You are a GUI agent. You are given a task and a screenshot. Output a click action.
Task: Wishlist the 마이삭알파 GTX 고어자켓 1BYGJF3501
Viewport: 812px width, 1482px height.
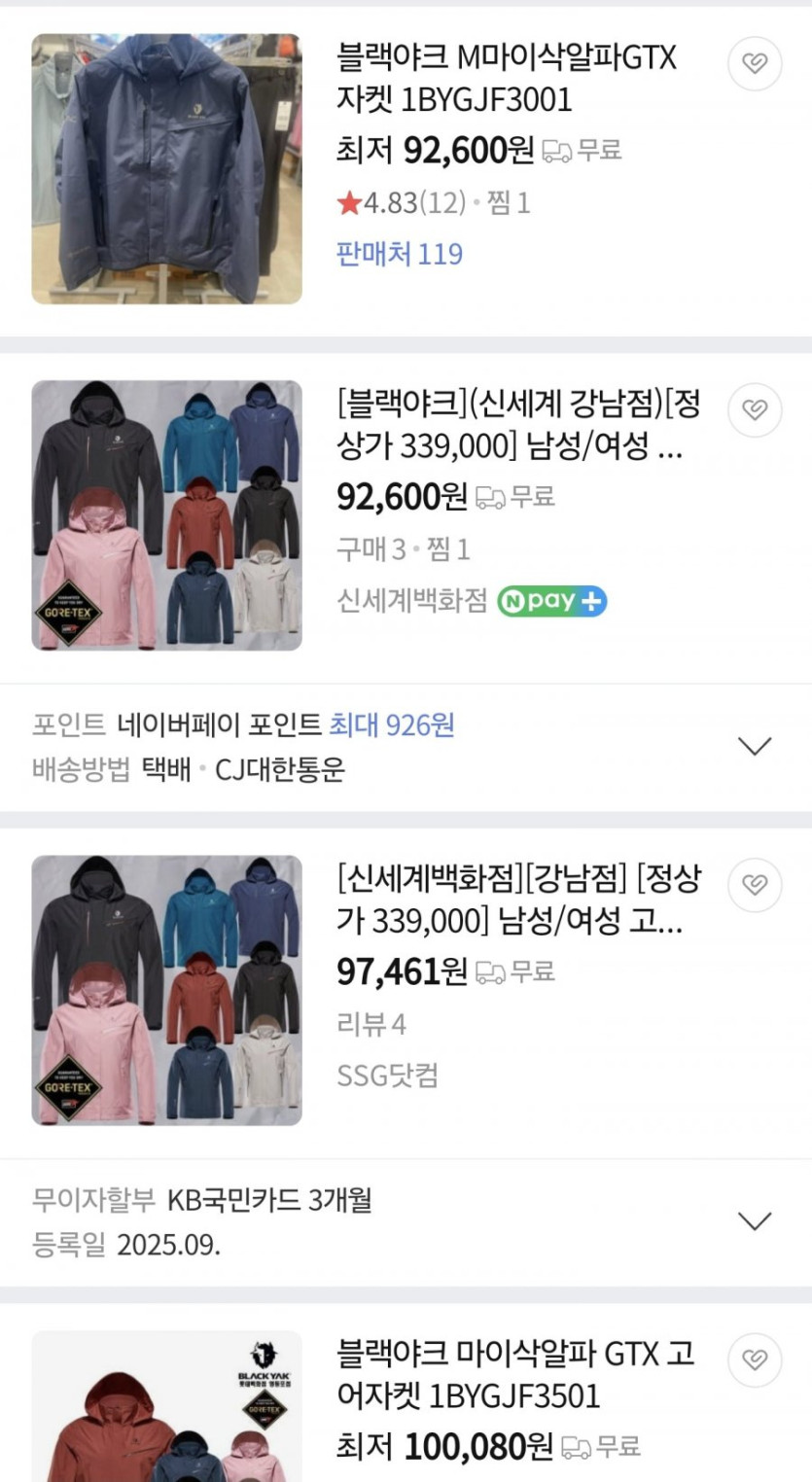[x=755, y=1359]
